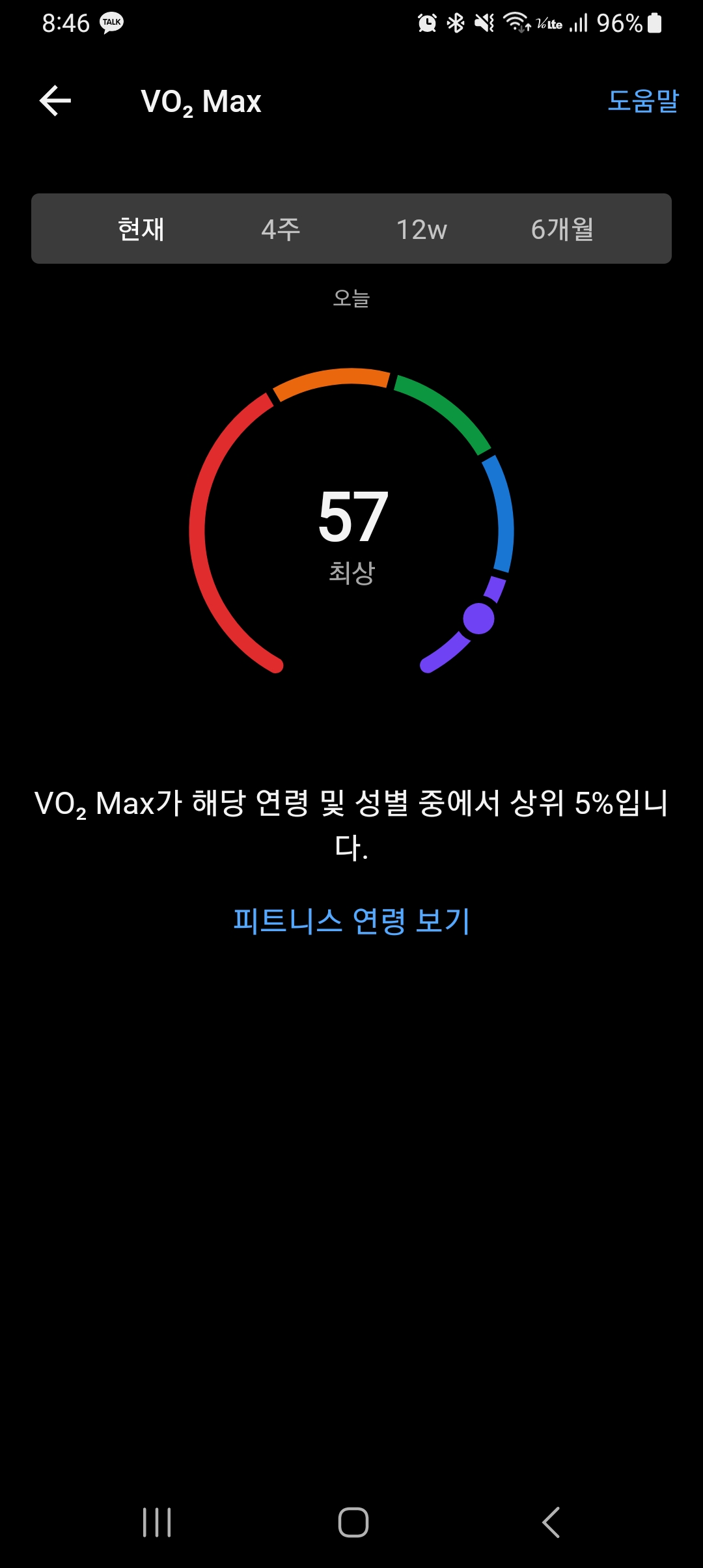Switch to the 4주 tab

(x=281, y=229)
